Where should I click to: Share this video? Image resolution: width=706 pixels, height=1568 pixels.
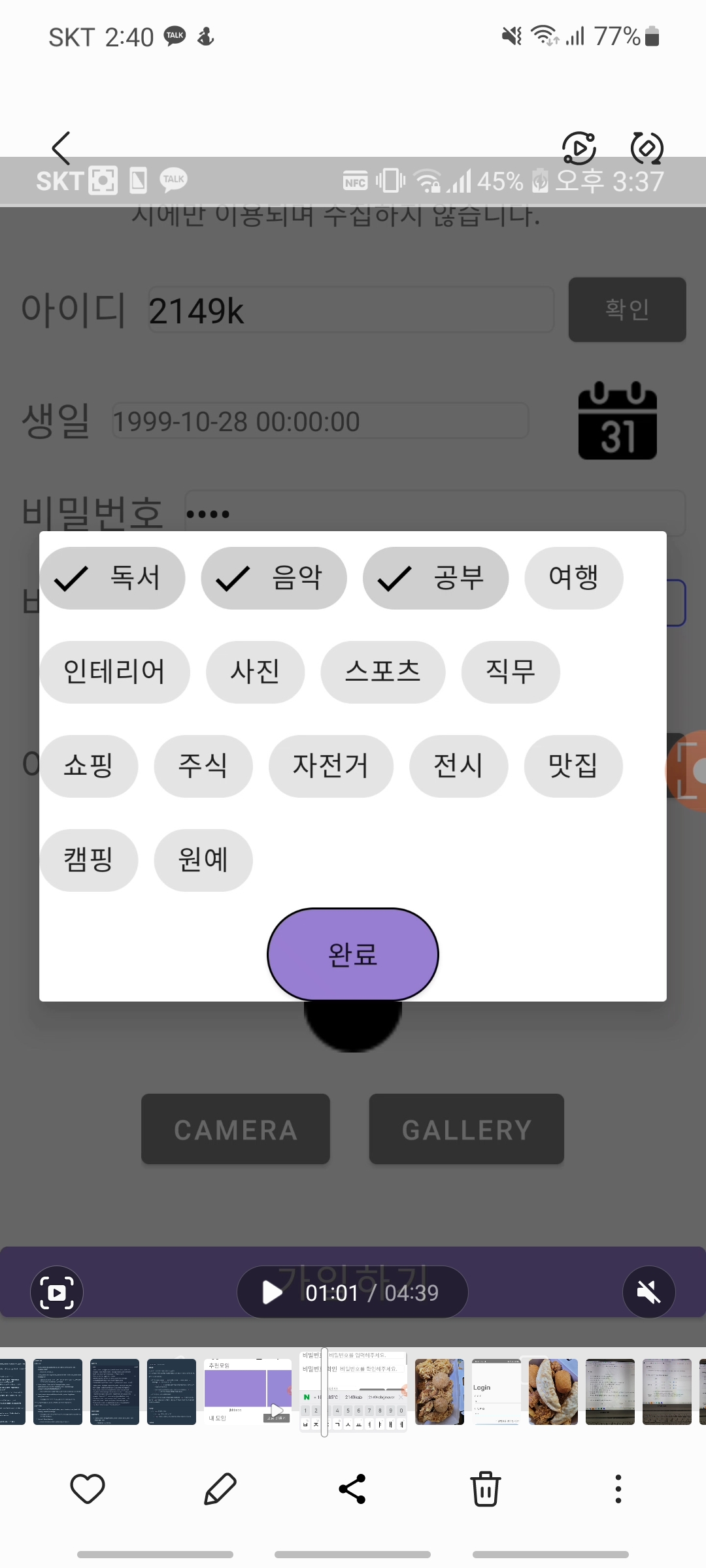[x=352, y=1489]
